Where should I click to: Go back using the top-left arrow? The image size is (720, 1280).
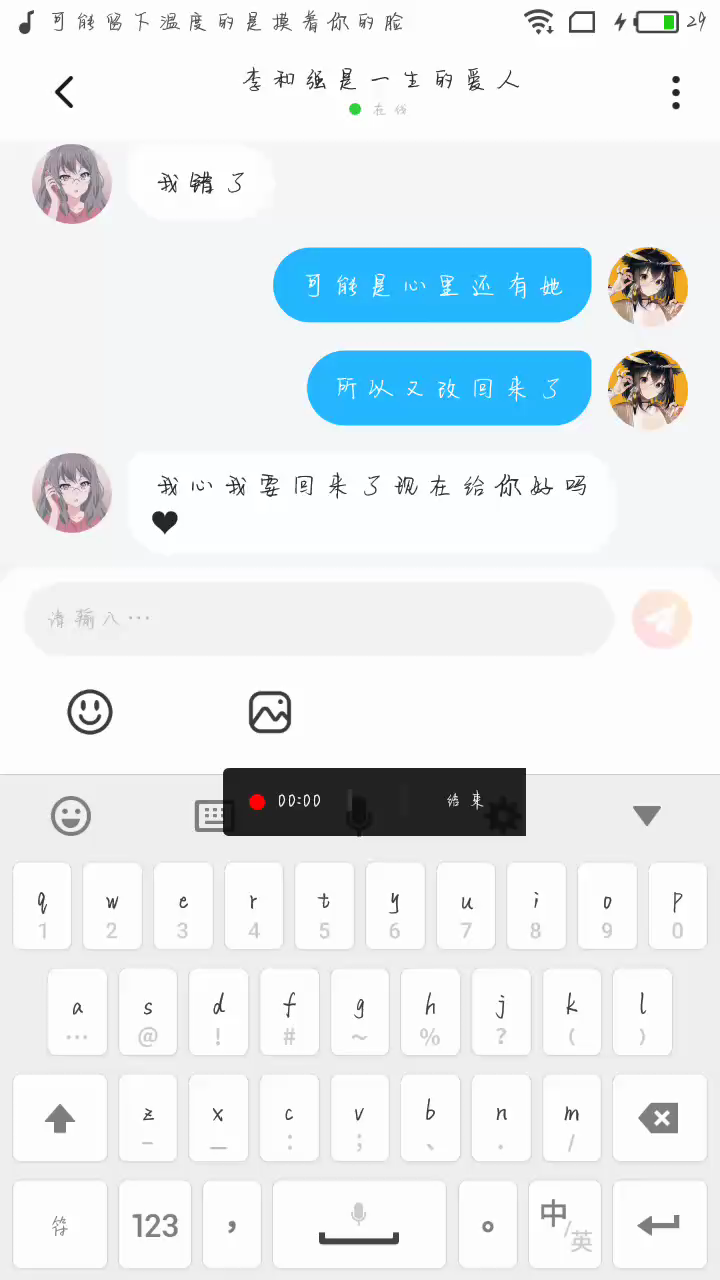pos(64,93)
